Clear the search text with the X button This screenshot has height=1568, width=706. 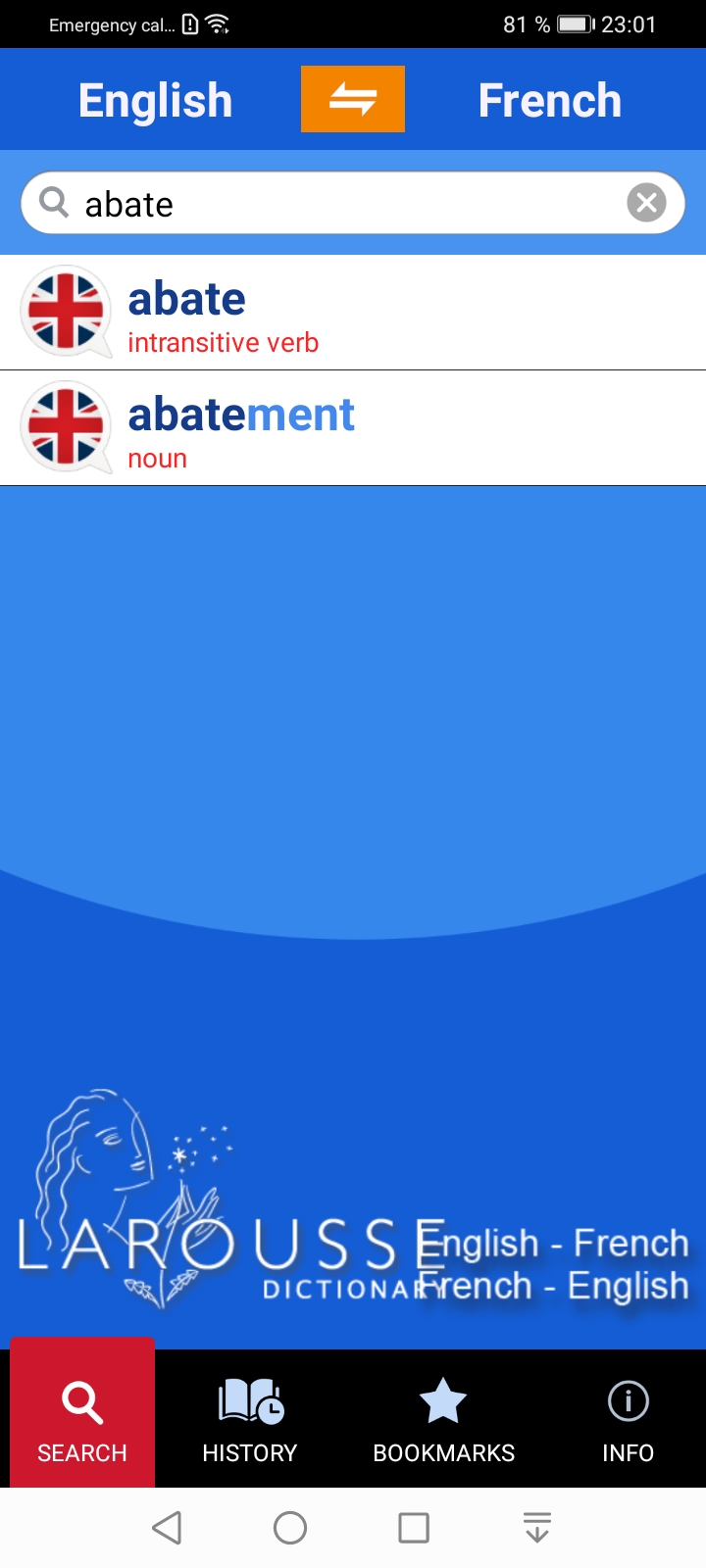tap(646, 203)
